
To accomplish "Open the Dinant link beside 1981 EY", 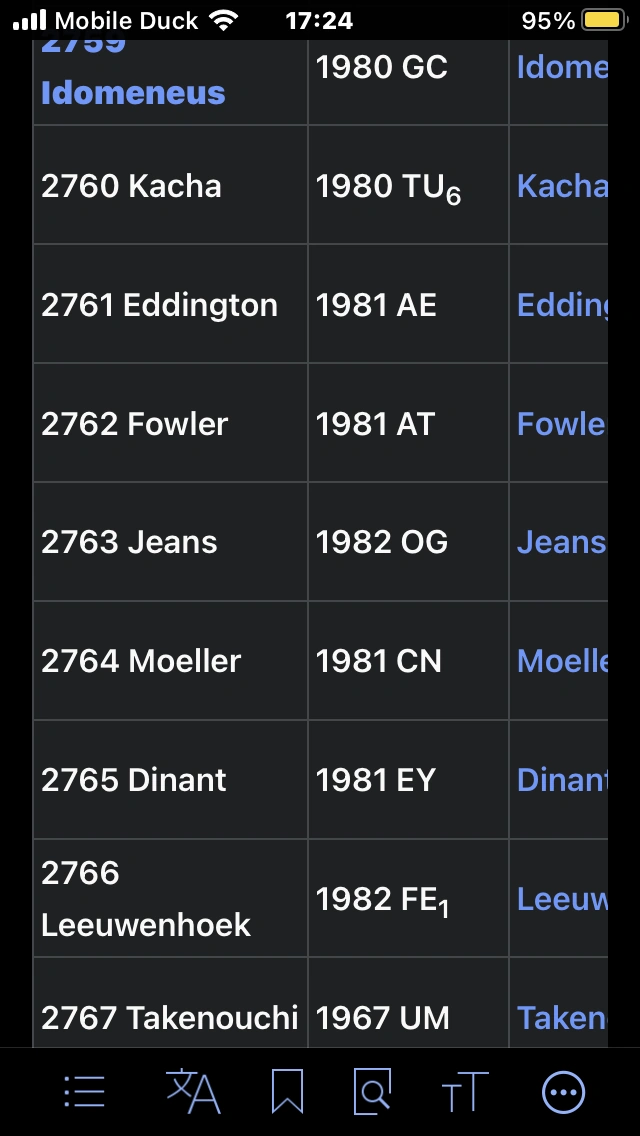I will (x=562, y=780).
